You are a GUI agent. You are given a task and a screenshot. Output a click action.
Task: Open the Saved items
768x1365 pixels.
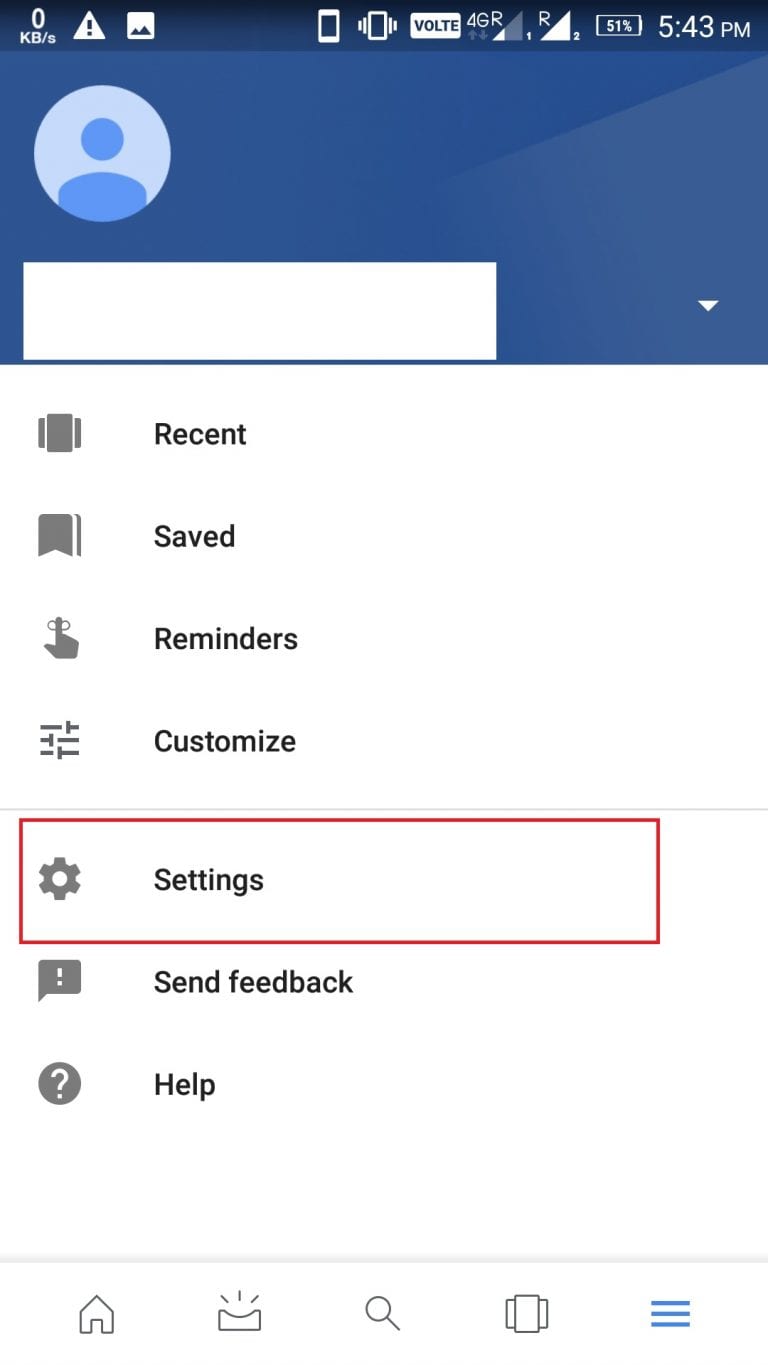coord(384,536)
